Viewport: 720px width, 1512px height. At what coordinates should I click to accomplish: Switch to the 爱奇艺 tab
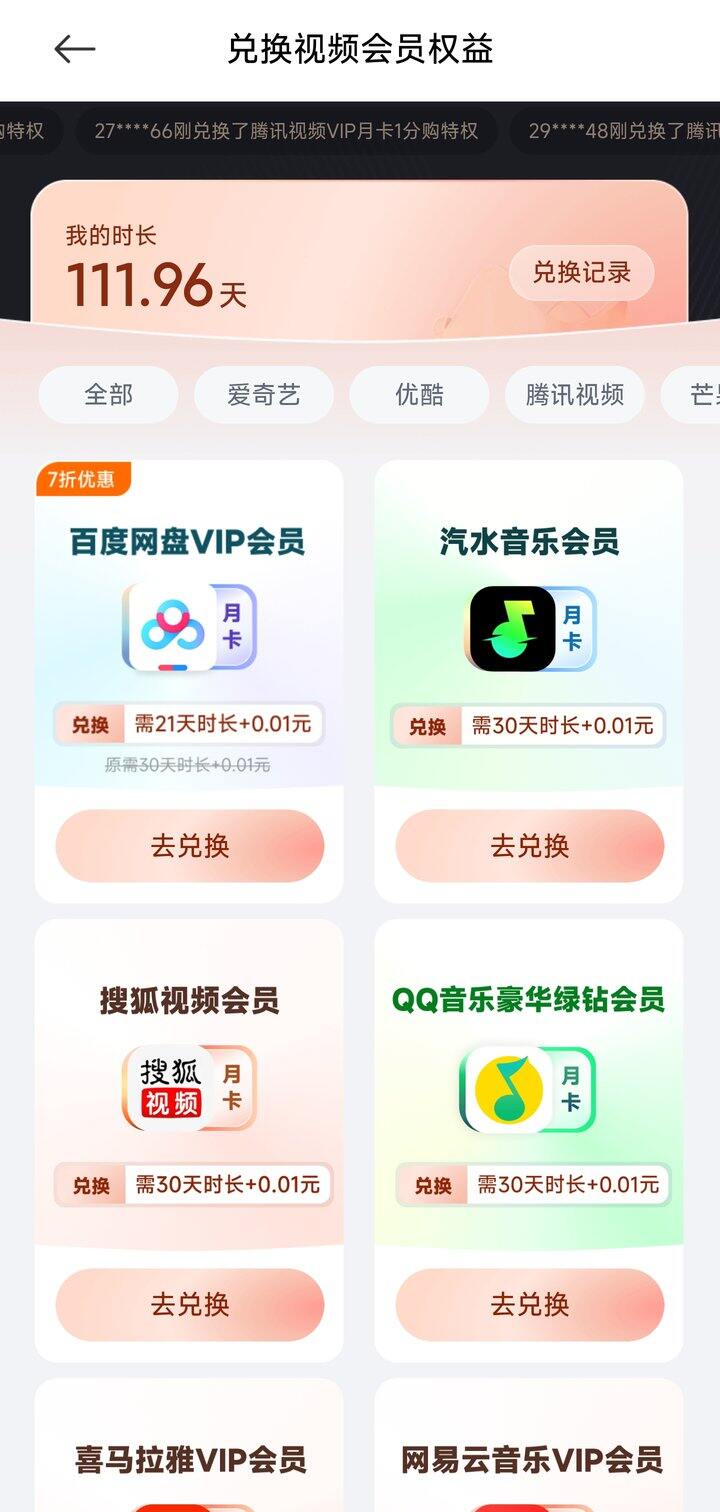click(x=263, y=394)
